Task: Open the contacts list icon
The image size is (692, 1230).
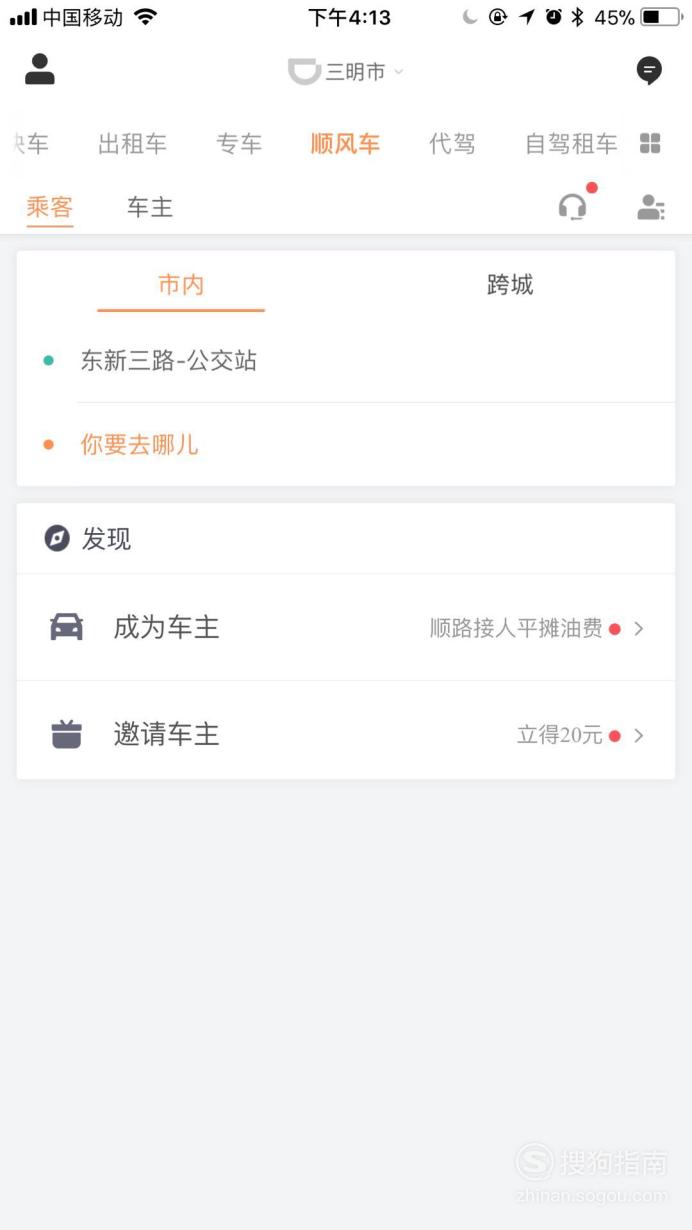Action: pos(651,207)
